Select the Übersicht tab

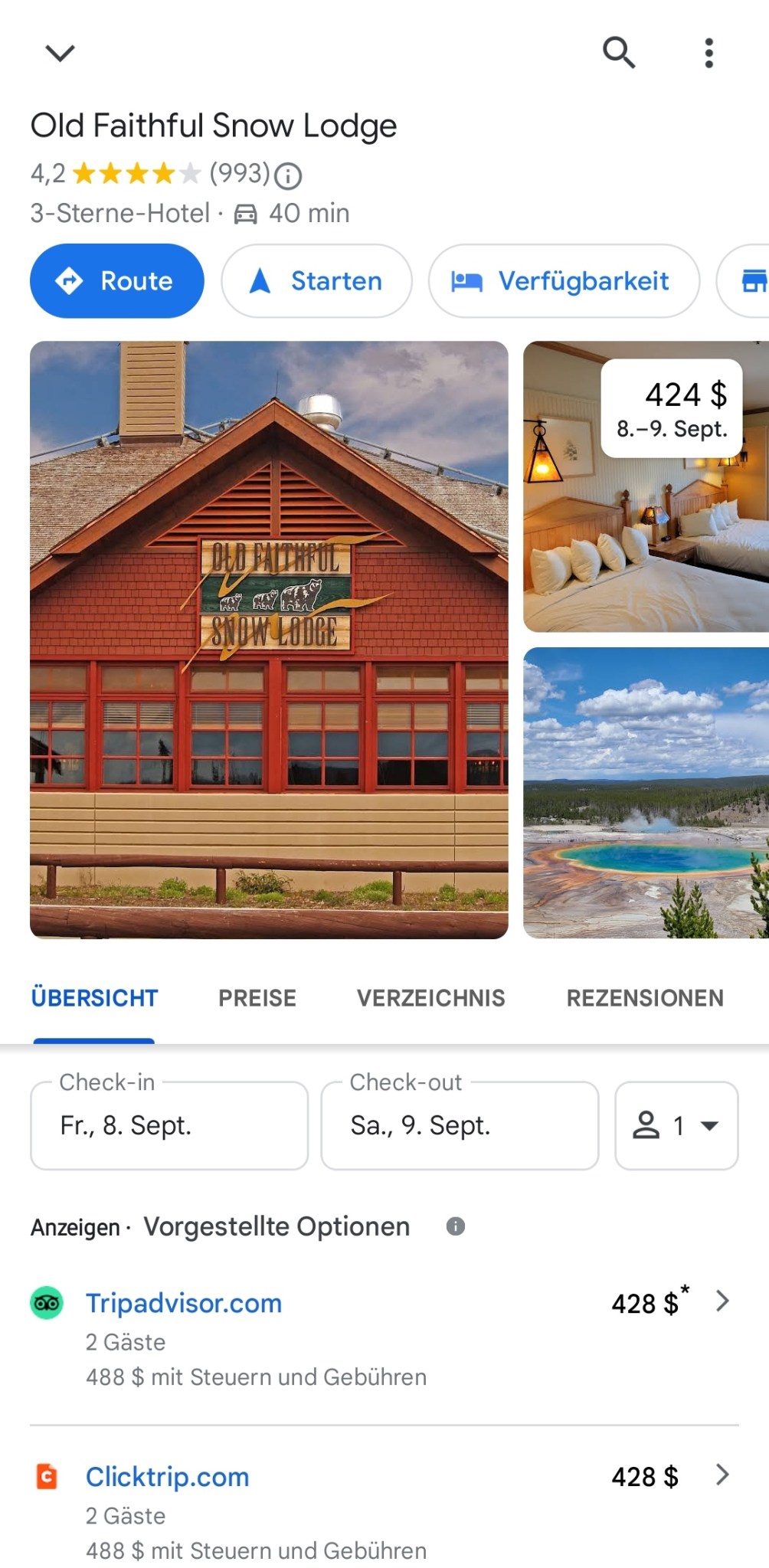(94, 998)
